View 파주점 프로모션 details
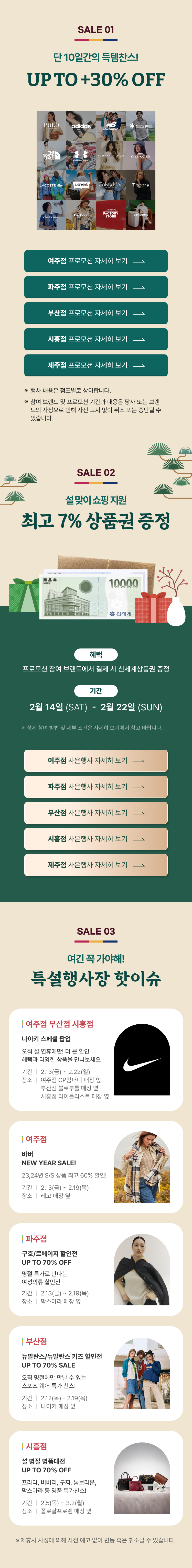This screenshot has width=192, height=1568. [x=96, y=287]
